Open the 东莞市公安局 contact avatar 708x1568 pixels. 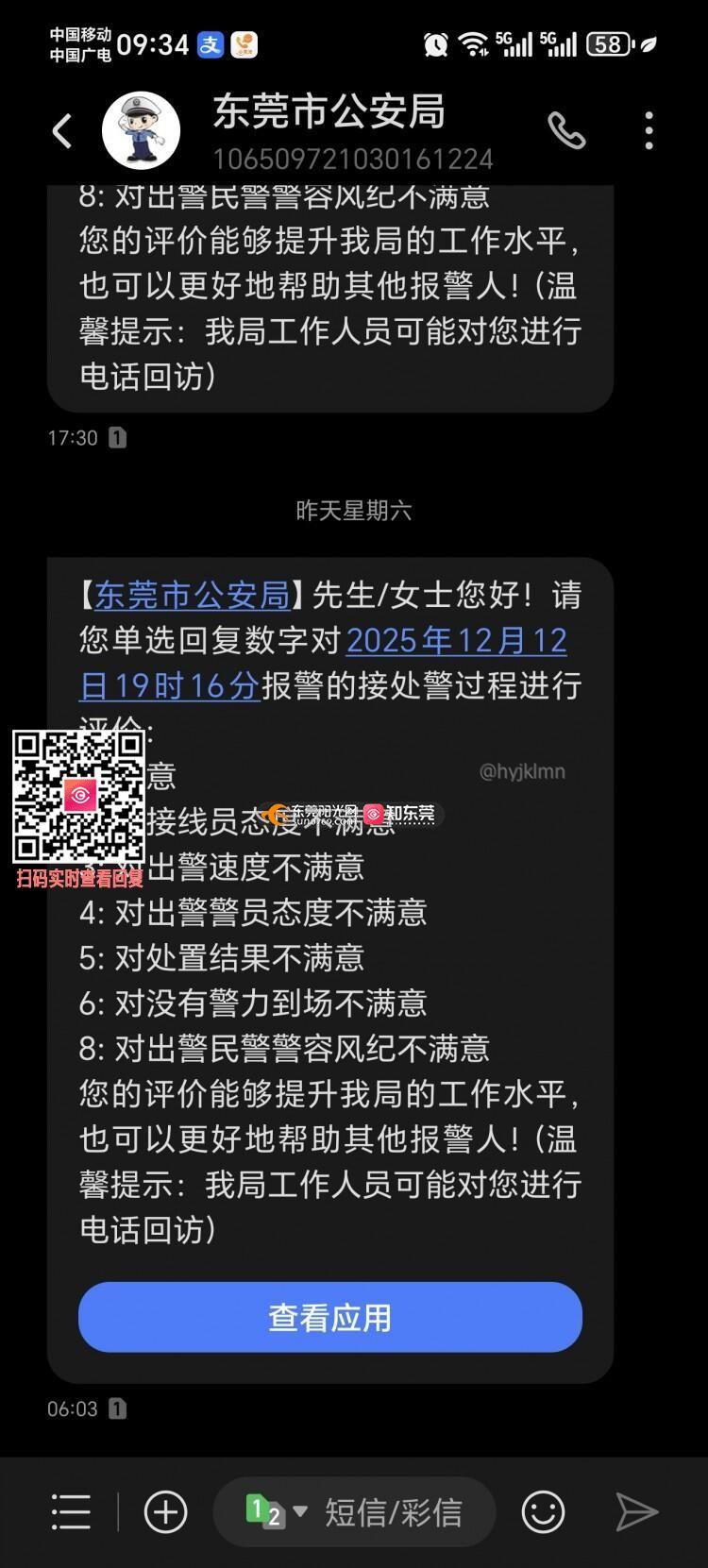tap(141, 131)
